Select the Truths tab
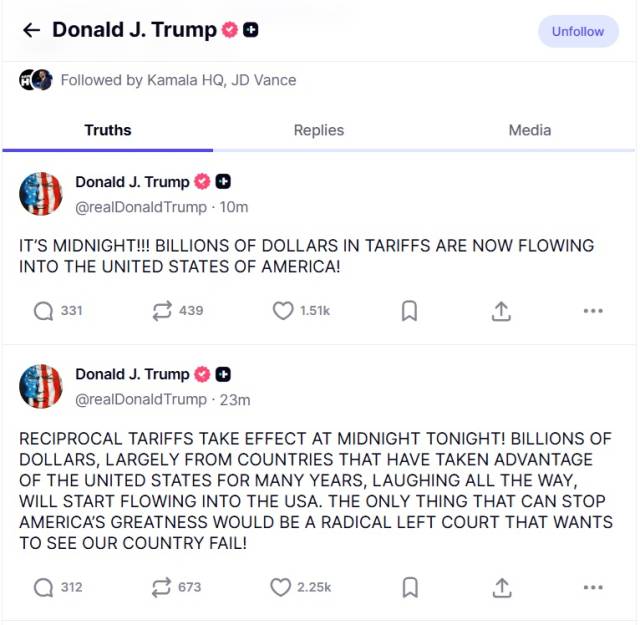The width and height of the screenshot is (640, 625). (107, 130)
